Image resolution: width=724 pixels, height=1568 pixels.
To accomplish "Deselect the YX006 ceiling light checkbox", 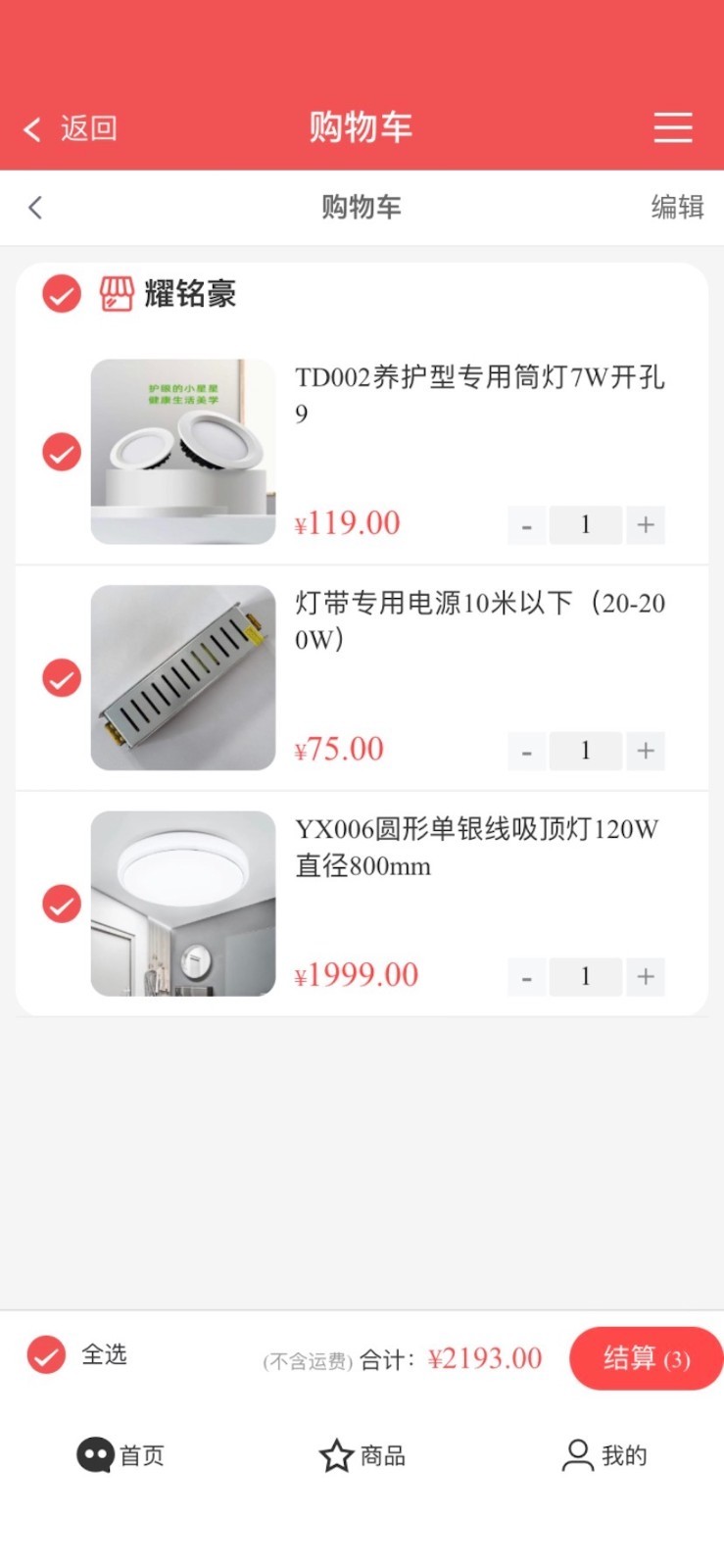I will click(x=61, y=904).
